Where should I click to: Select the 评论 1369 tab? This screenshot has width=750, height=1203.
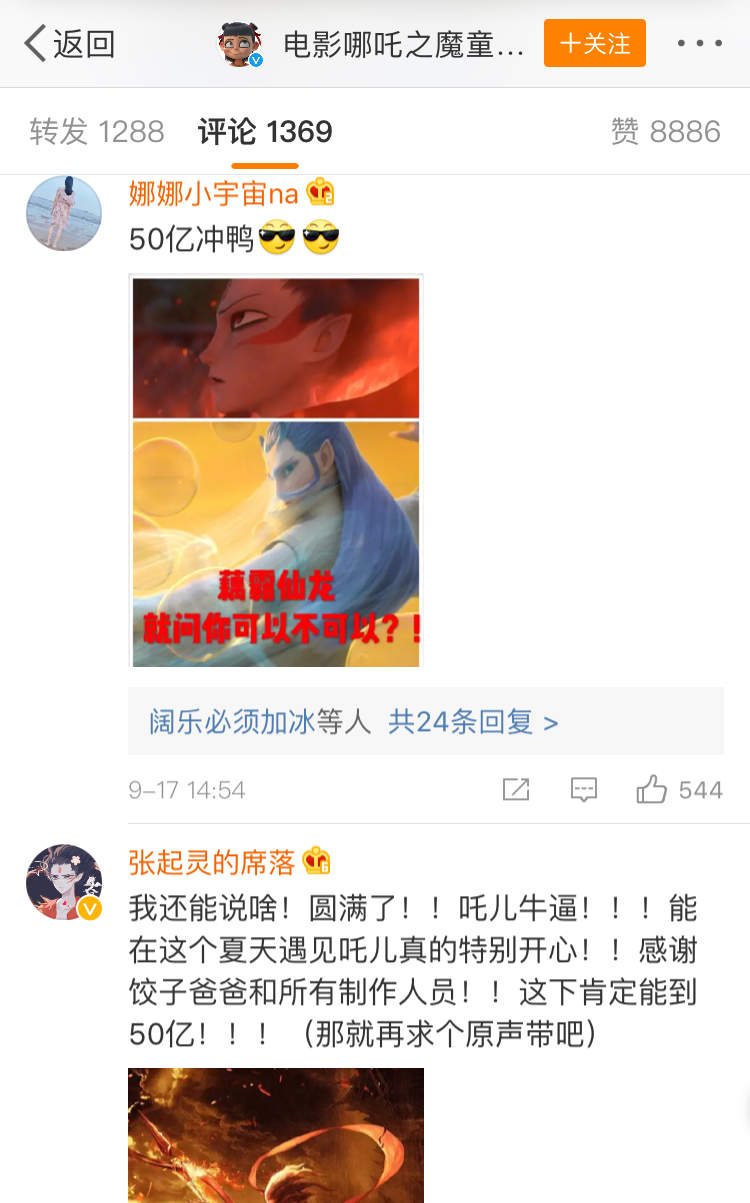tap(265, 131)
